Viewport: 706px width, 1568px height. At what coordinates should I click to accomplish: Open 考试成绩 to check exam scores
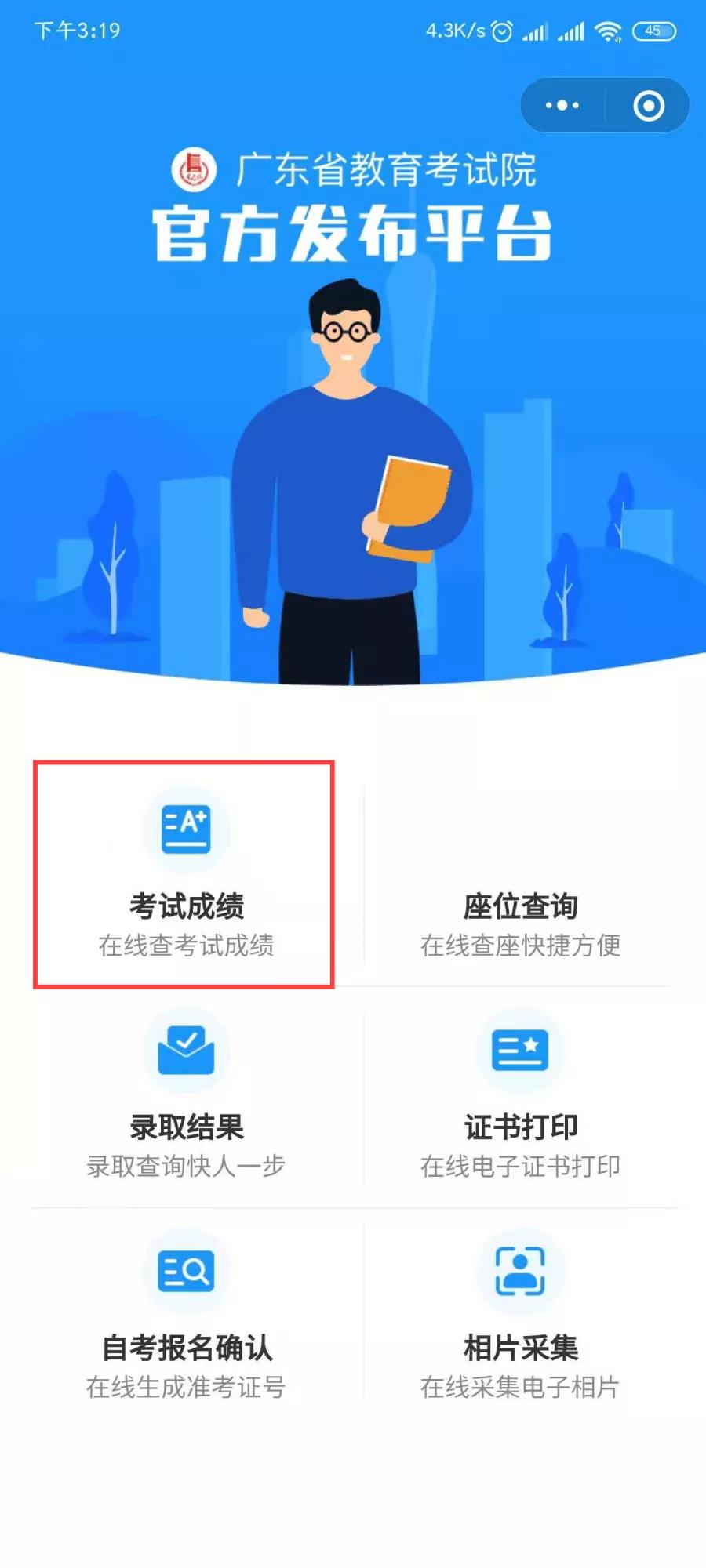[x=184, y=873]
